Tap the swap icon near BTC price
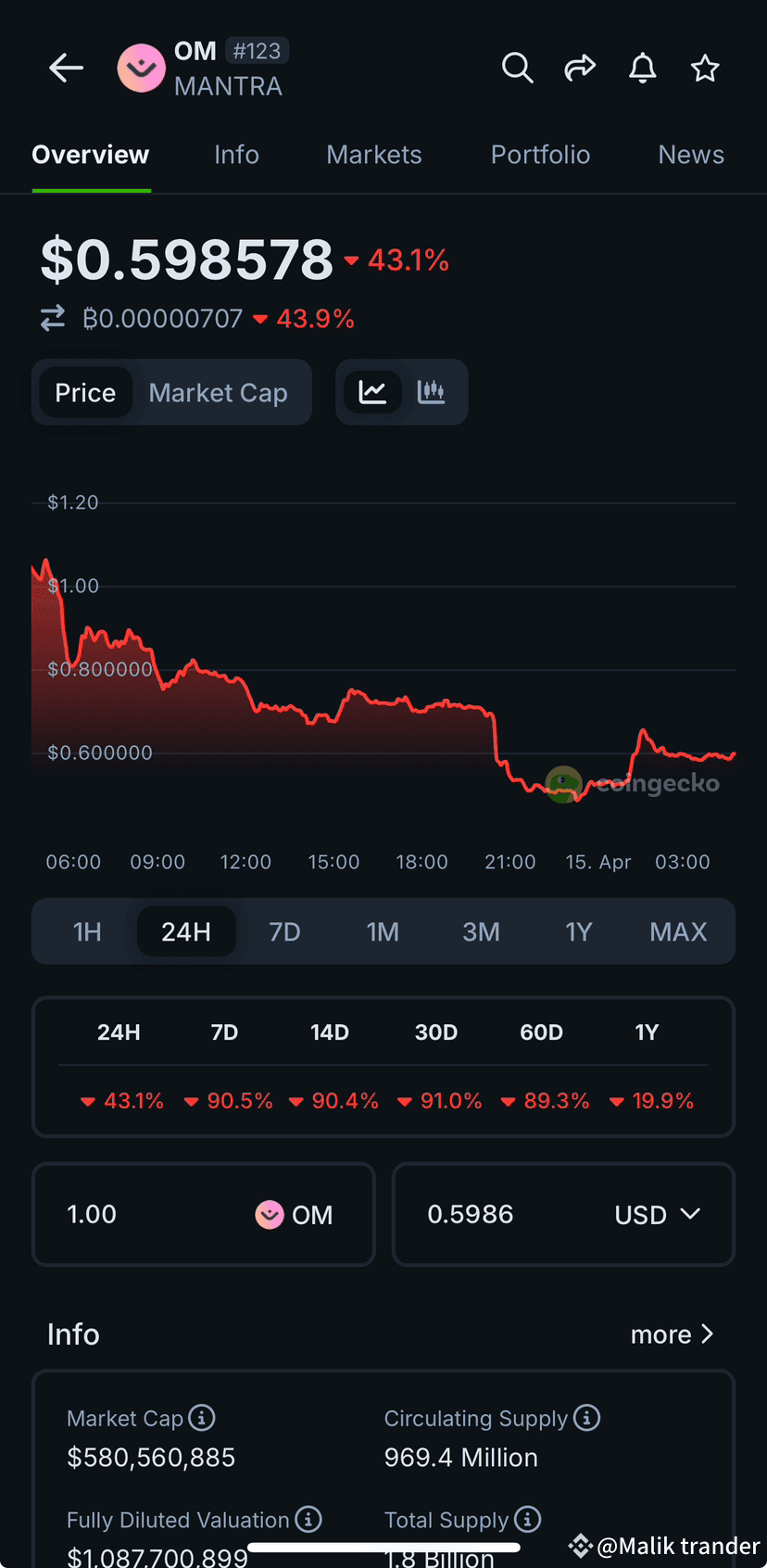This screenshot has width=767, height=1568. [x=53, y=318]
